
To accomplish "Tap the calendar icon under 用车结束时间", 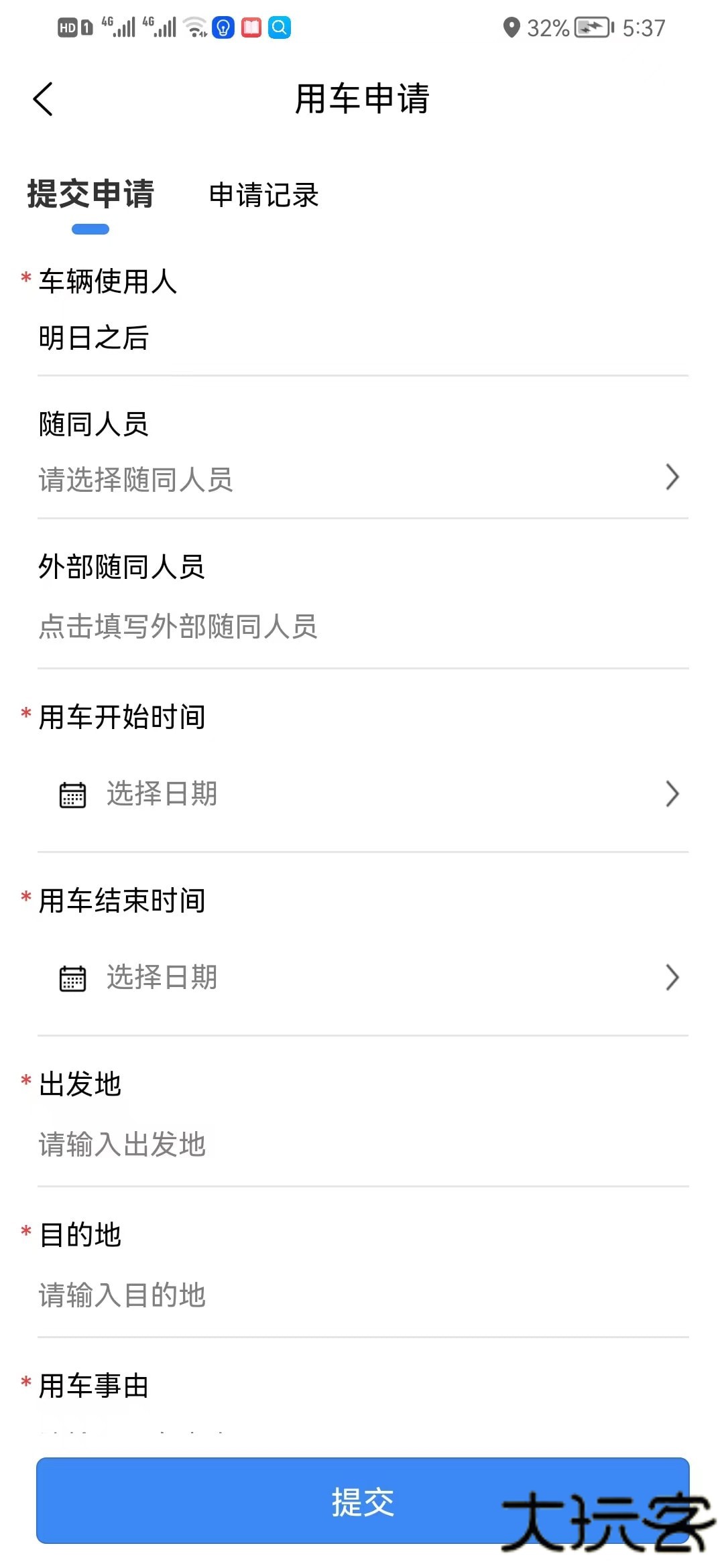I will tap(72, 977).
